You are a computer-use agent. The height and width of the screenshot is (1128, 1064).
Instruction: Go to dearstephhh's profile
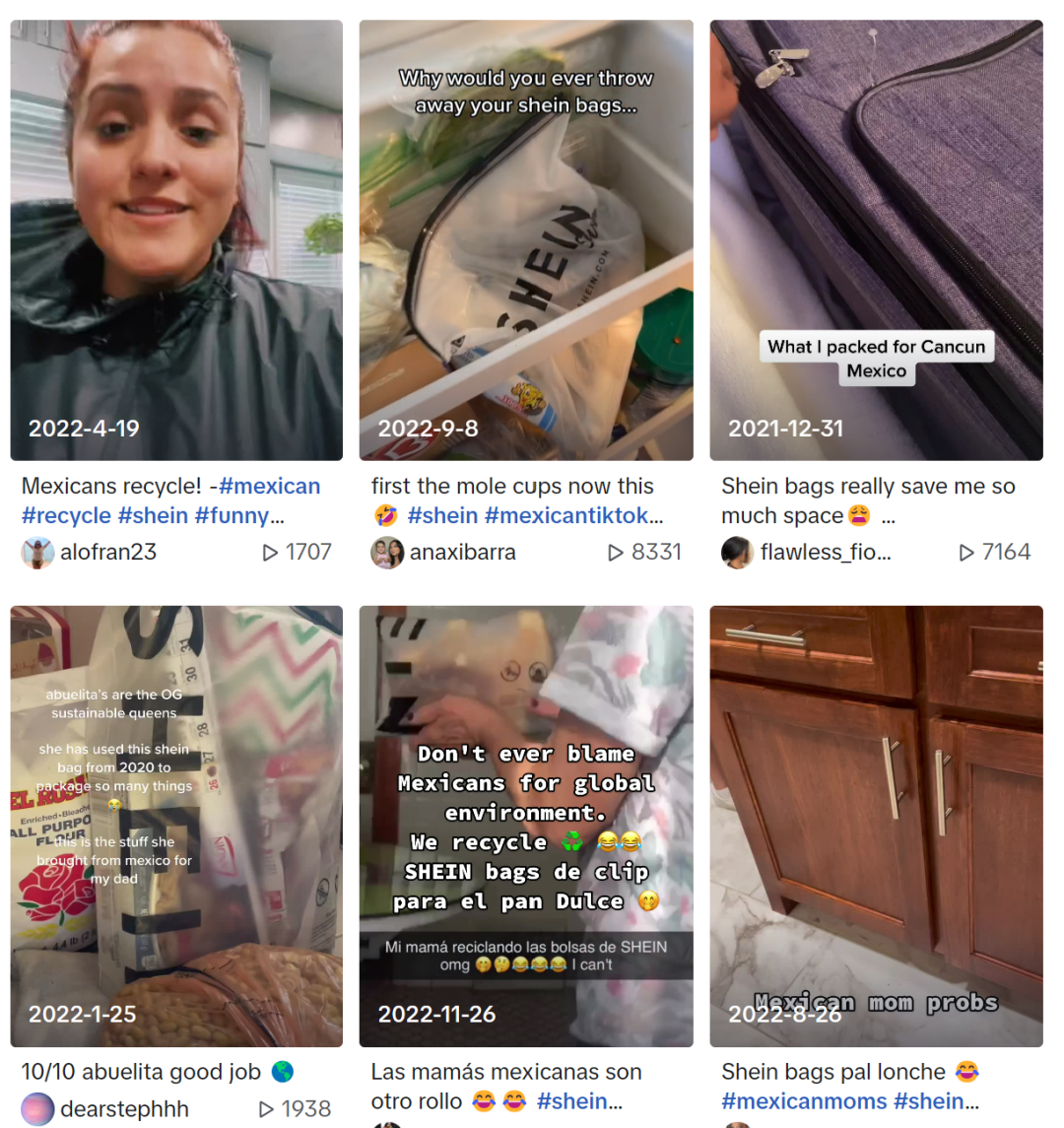pos(123,1109)
